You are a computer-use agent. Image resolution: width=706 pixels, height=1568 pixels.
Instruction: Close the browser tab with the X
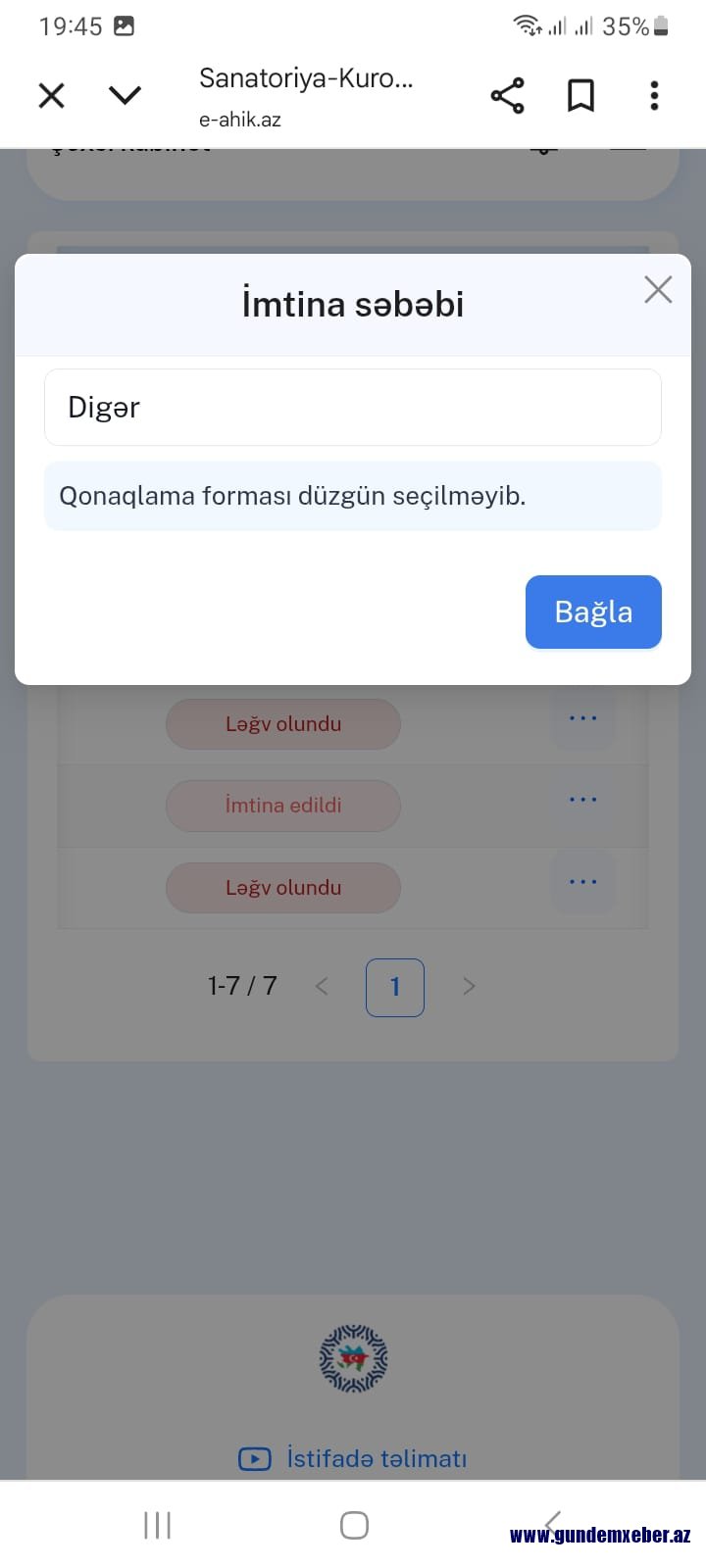tap(51, 95)
